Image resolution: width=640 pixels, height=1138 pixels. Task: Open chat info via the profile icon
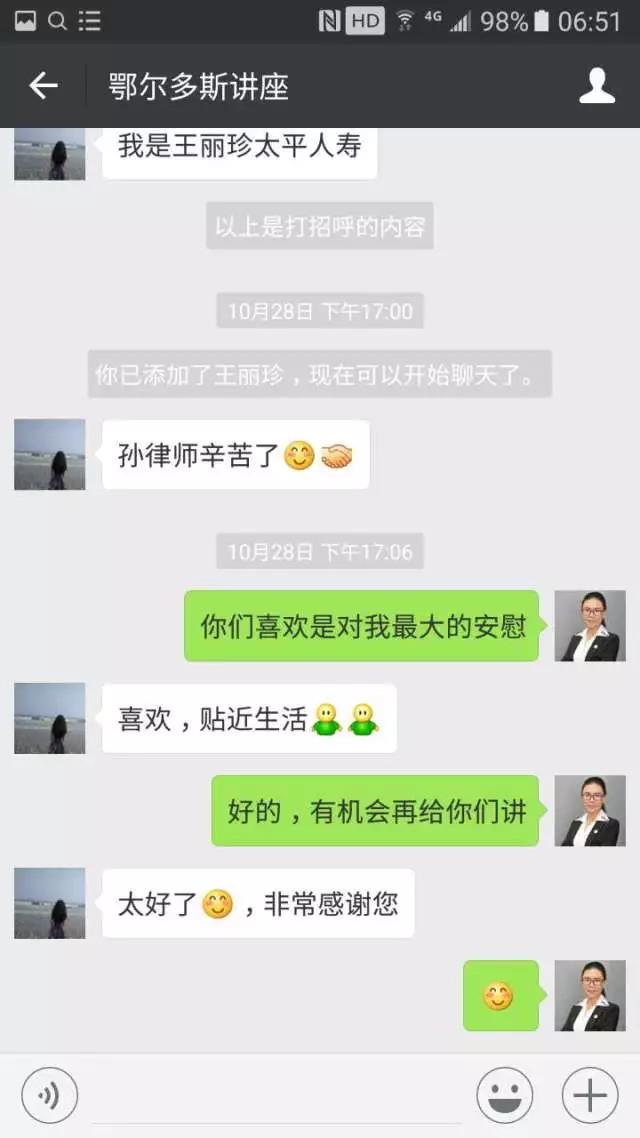coord(597,86)
